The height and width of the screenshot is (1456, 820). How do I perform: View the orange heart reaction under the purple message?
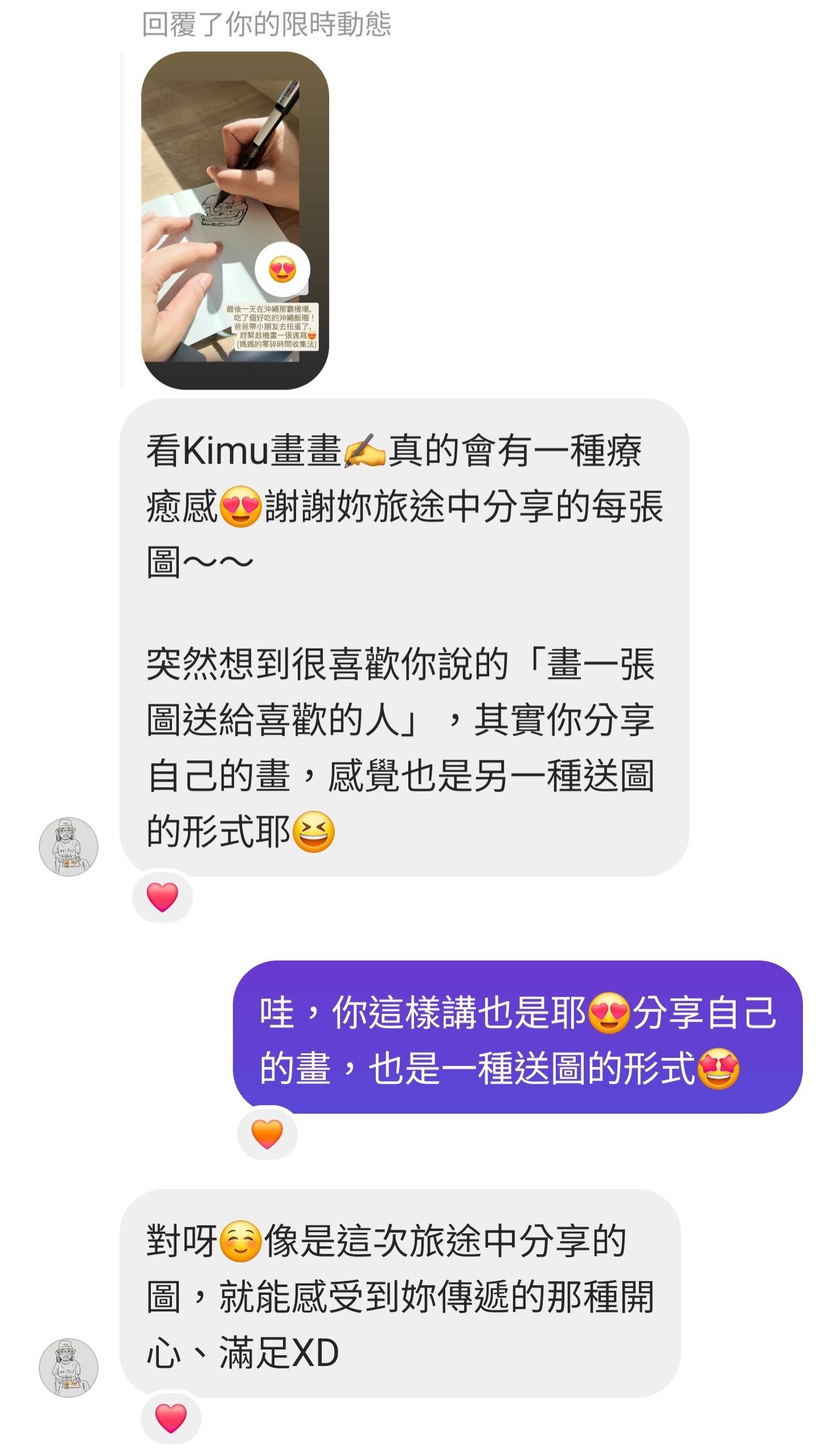(x=267, y=1134)
